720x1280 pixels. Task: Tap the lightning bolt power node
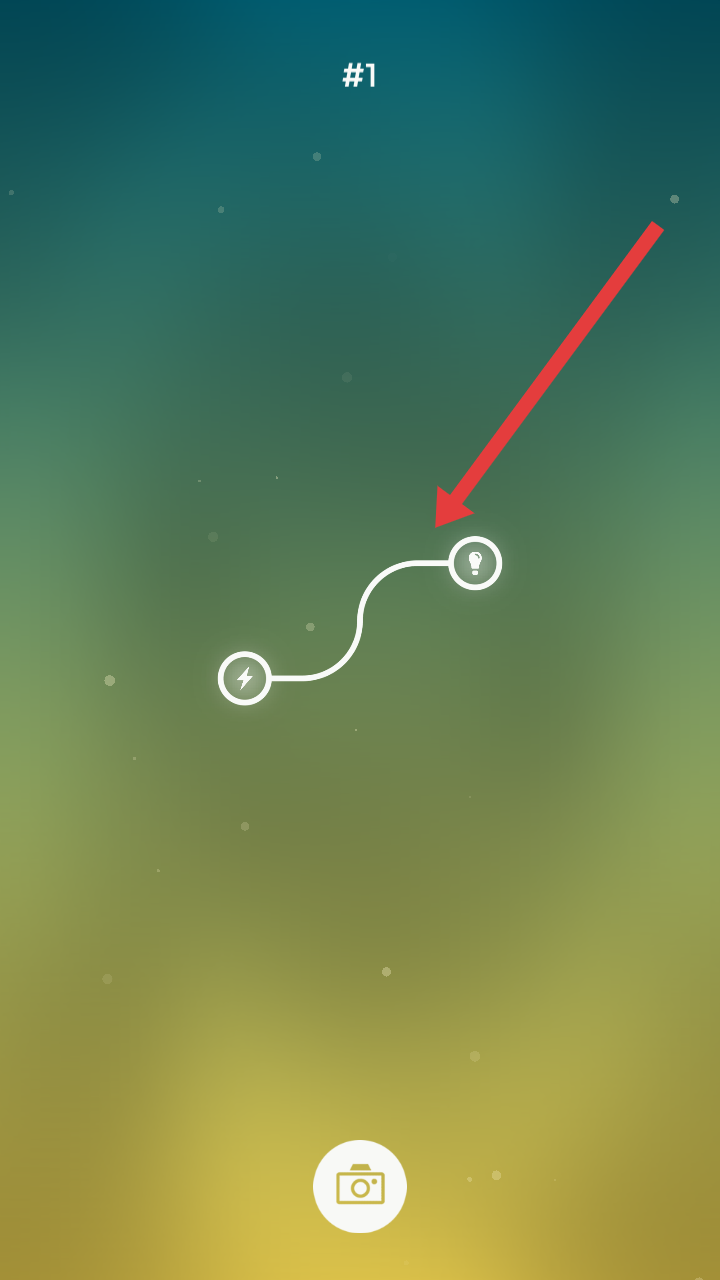[245, 678]
